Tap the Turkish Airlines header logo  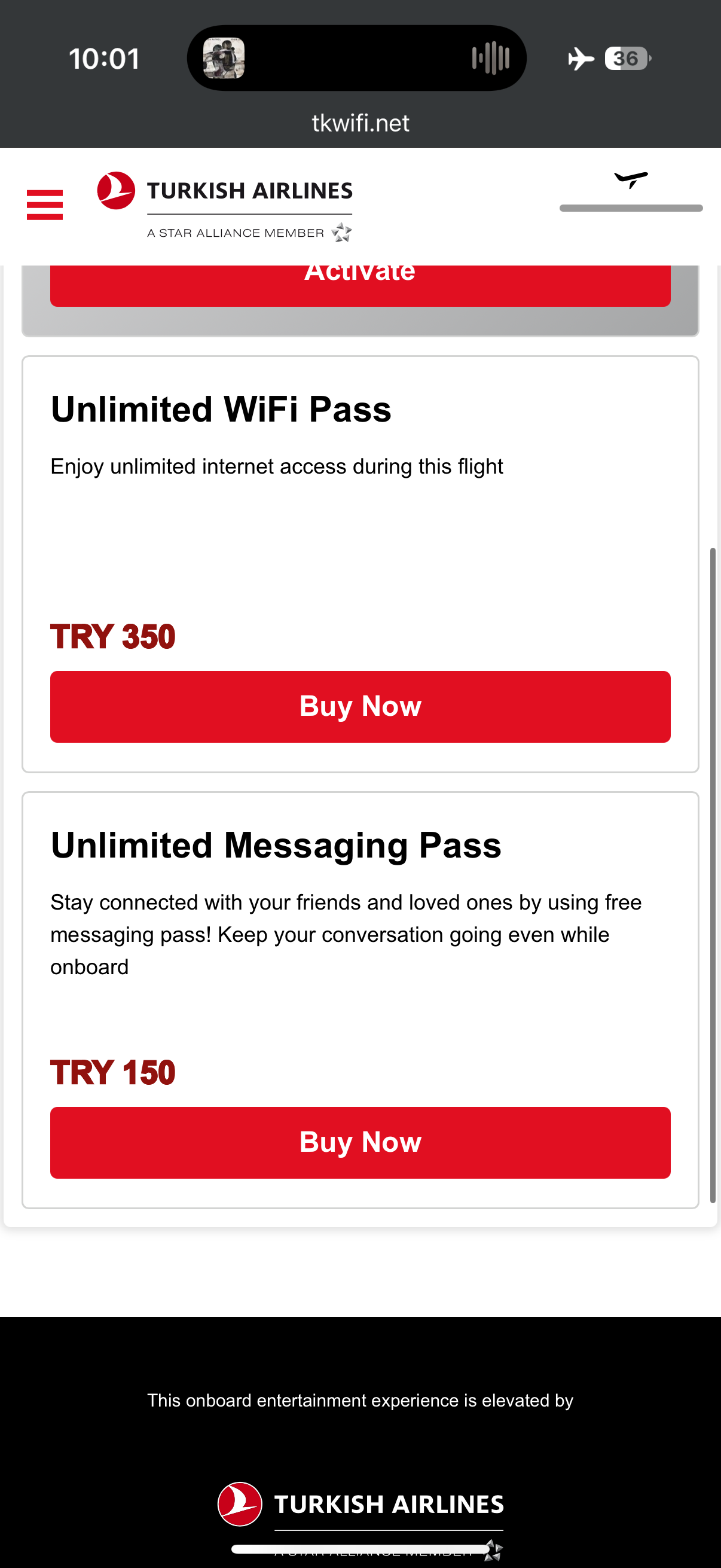click(x=225, y=206)
